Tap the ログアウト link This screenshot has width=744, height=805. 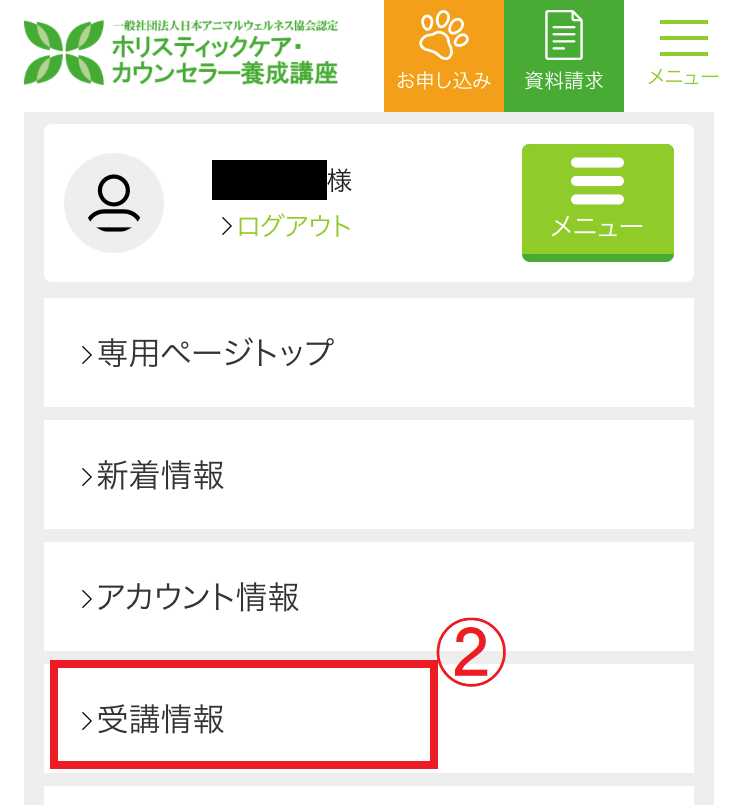293,226
